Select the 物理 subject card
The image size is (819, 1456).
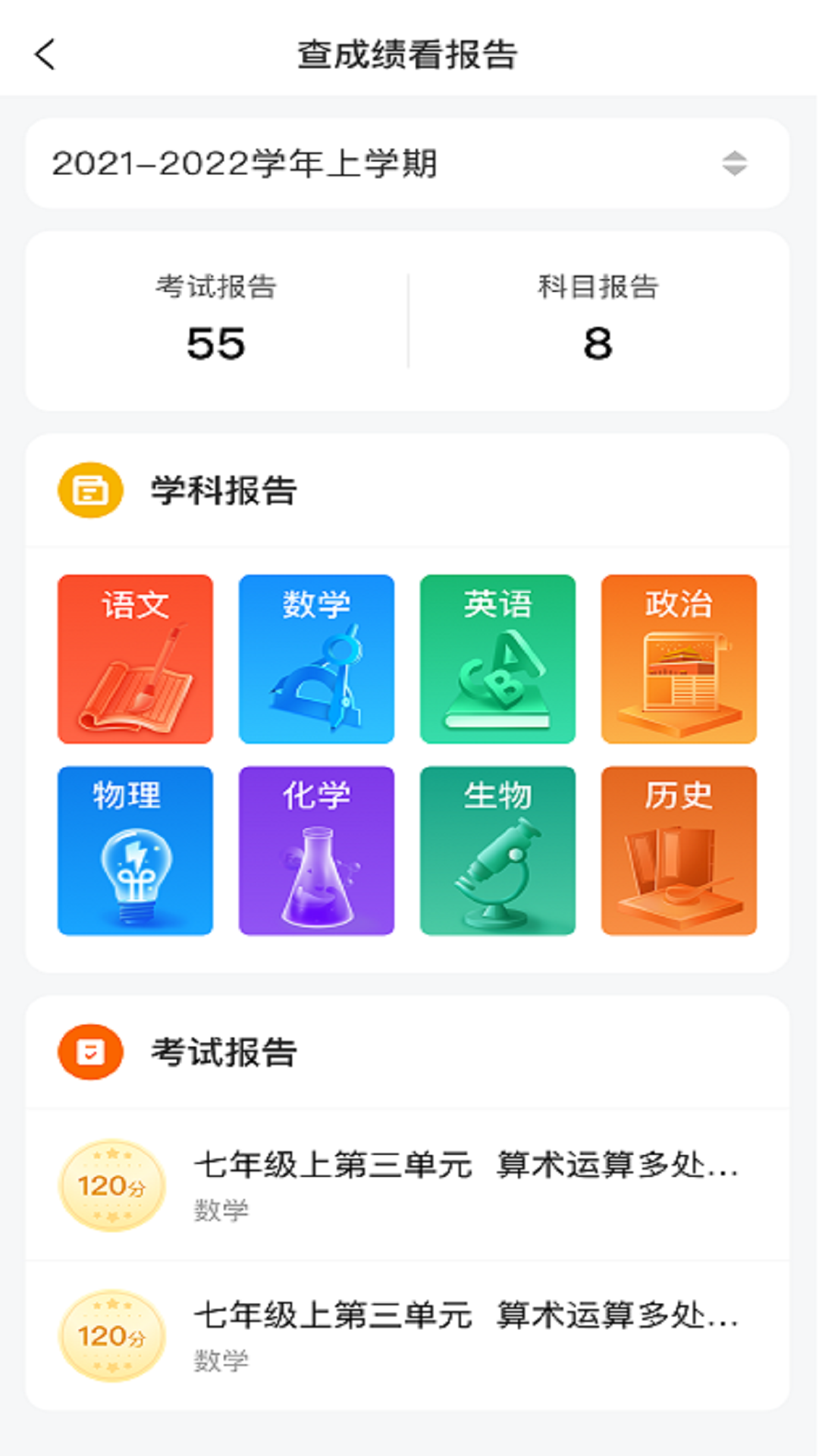(135, 851)
